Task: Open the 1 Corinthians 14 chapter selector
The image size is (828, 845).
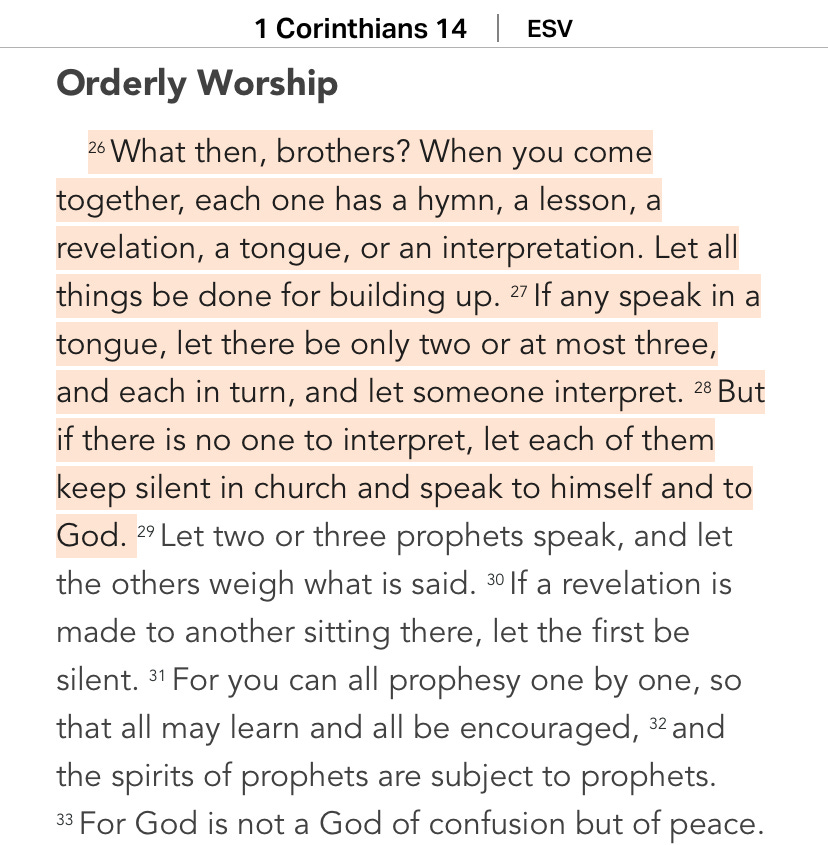Action: (x=360, y=28)
